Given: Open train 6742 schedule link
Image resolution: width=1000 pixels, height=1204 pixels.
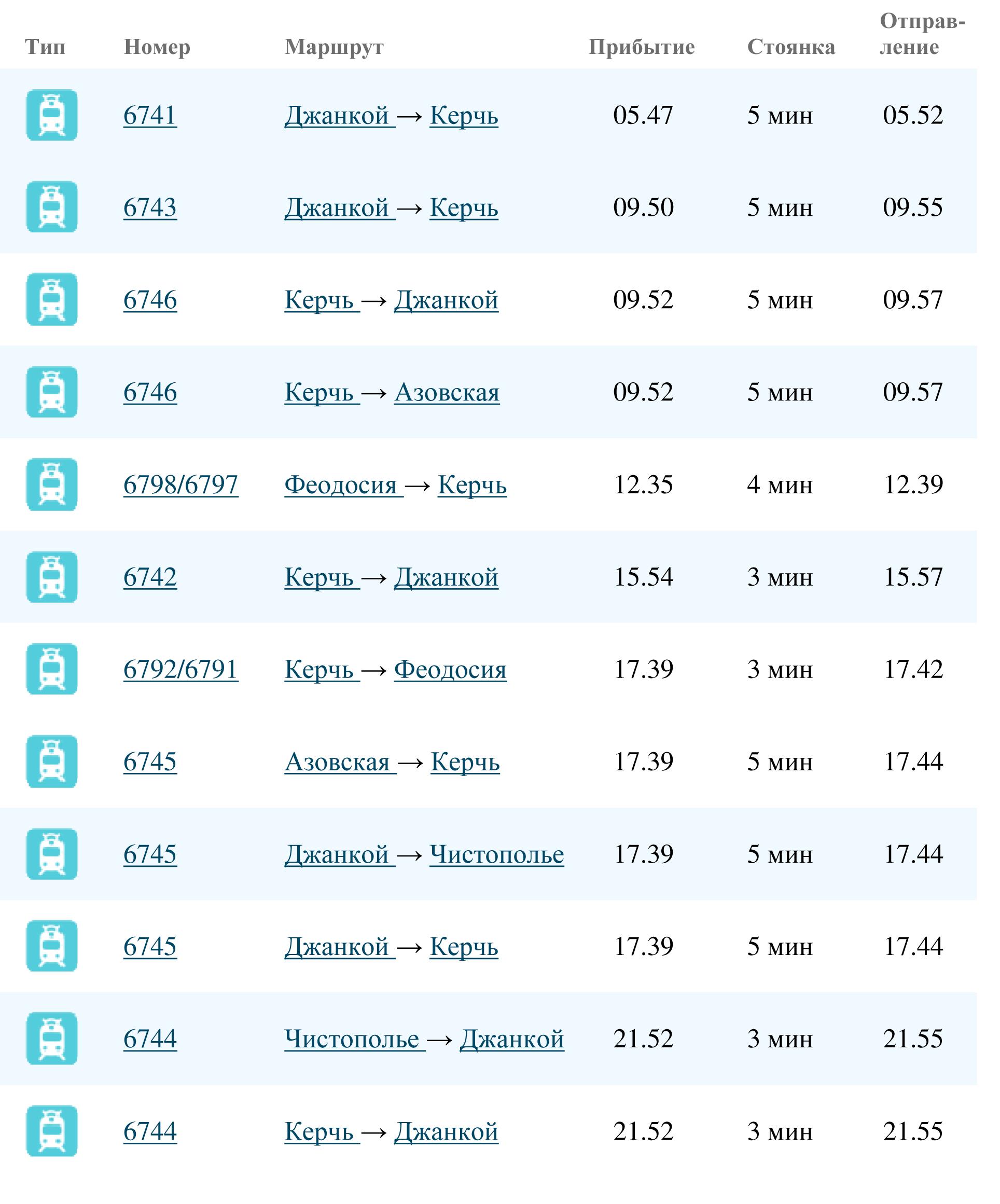Looking at the screenshot, I should pyautogui.click(x=150, y=577).
